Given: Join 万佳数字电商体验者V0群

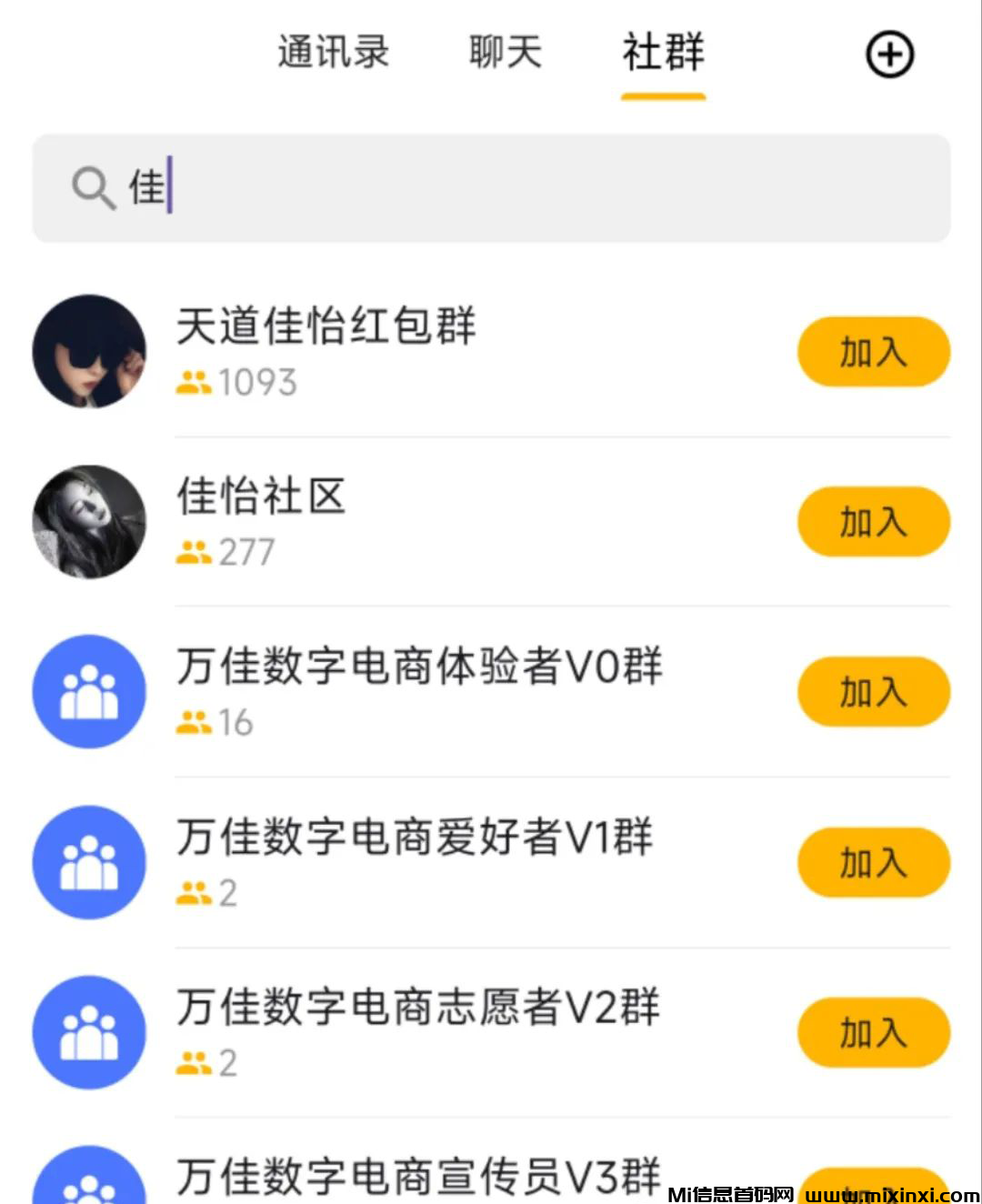Looking at the screenshot, I should tap(873, 692).
